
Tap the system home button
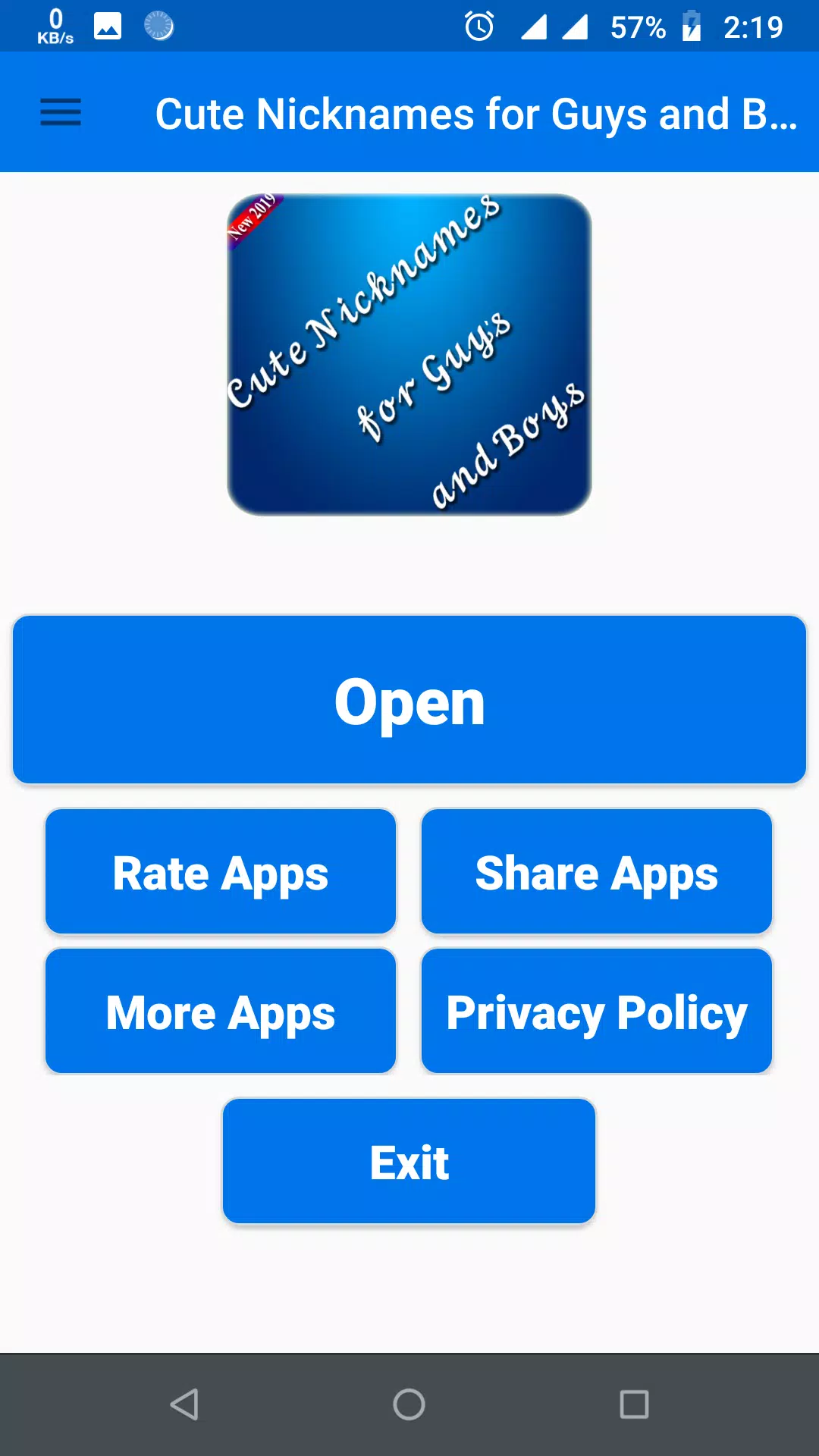409,1404
